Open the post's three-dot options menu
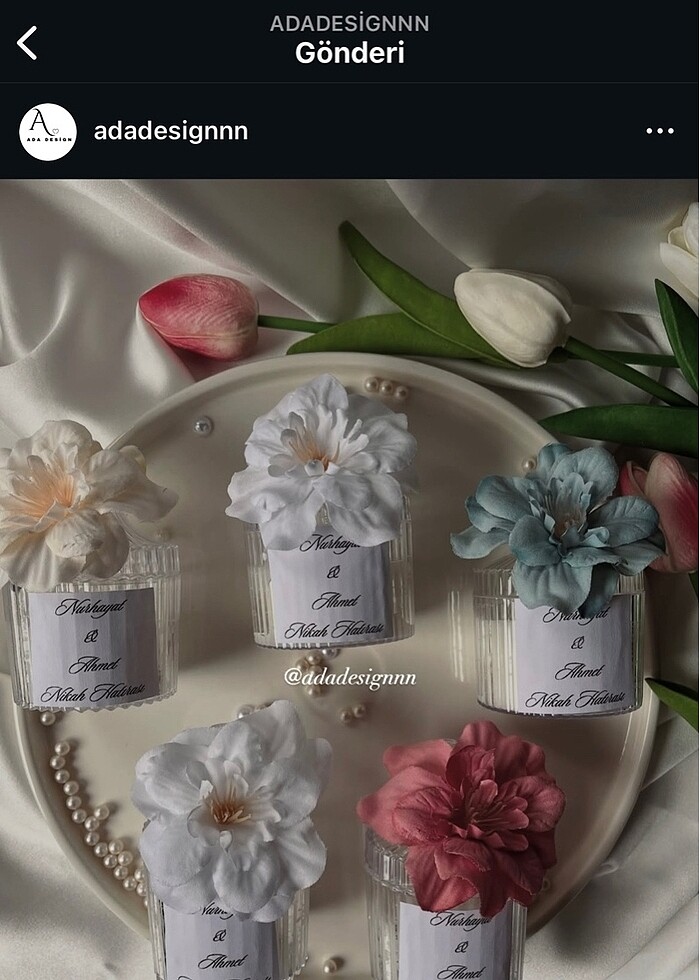This screenshot has width=700, height=980. [x=659, y=131]
